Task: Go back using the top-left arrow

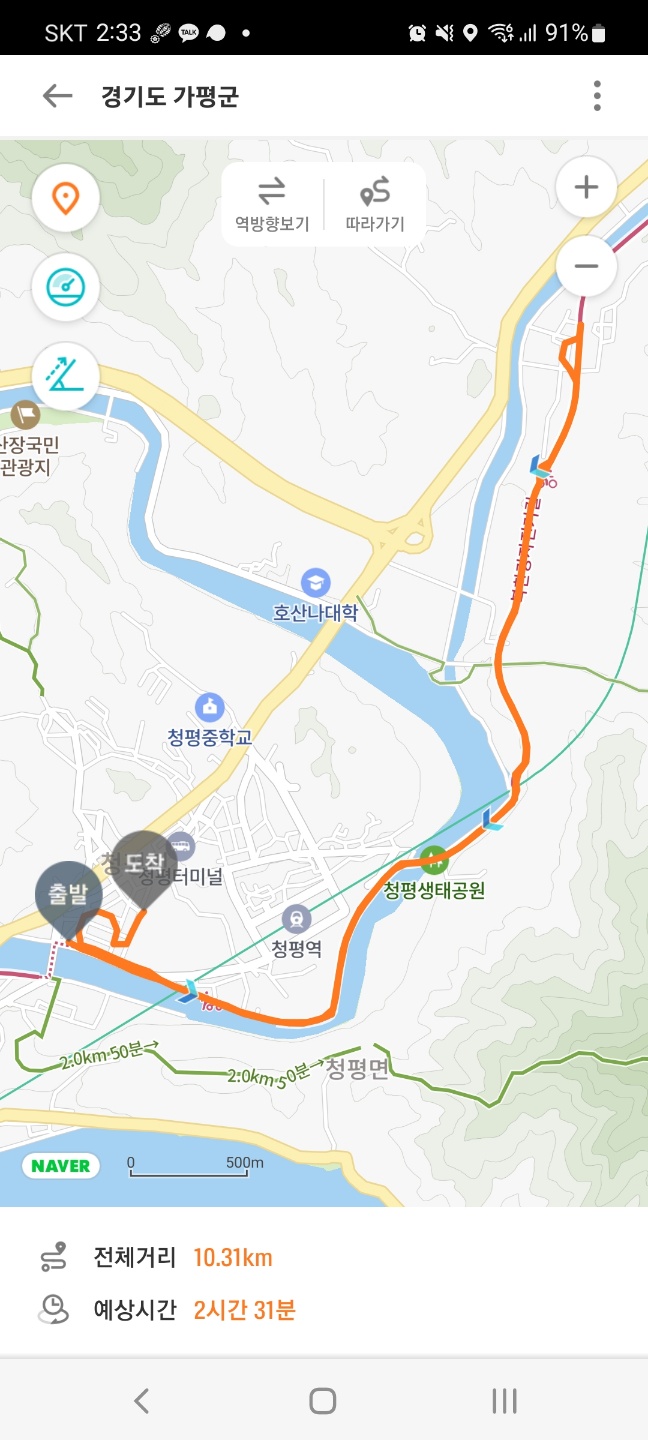Action: (57, 96)
